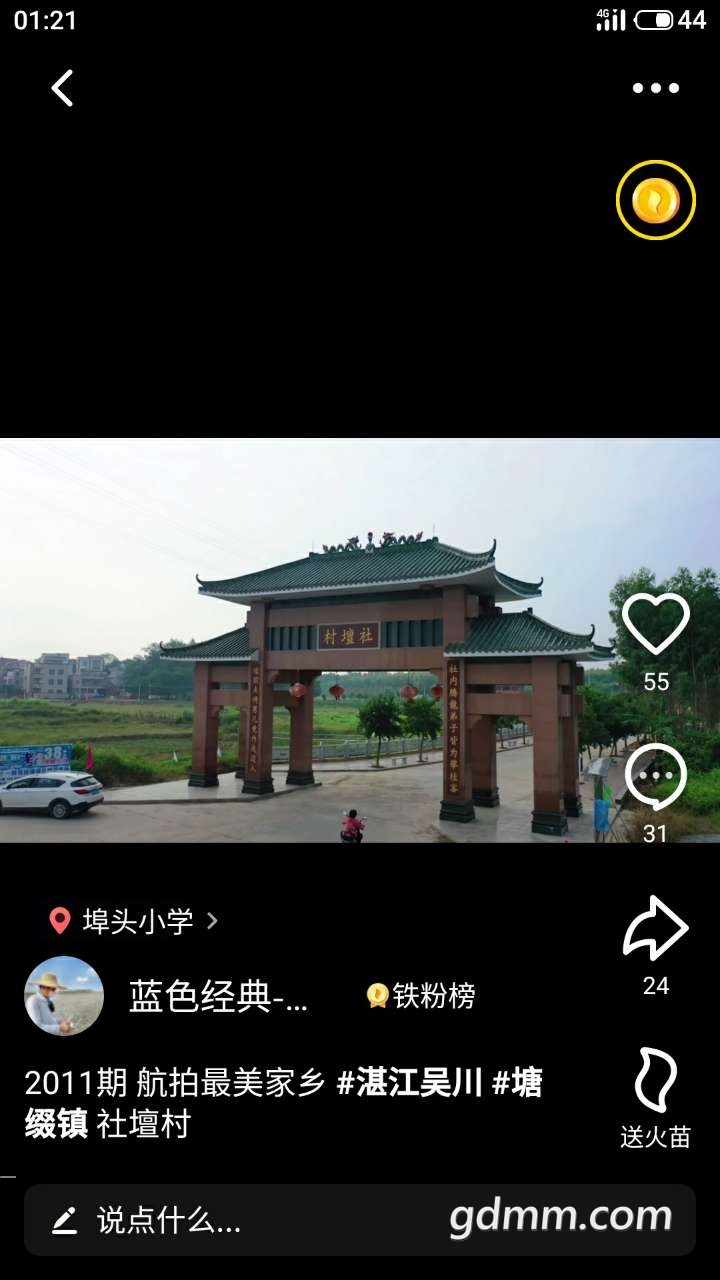720x1280 pixels.
Task: Send a flame gift (送火苗)
Action: (x=656, y=1082)
